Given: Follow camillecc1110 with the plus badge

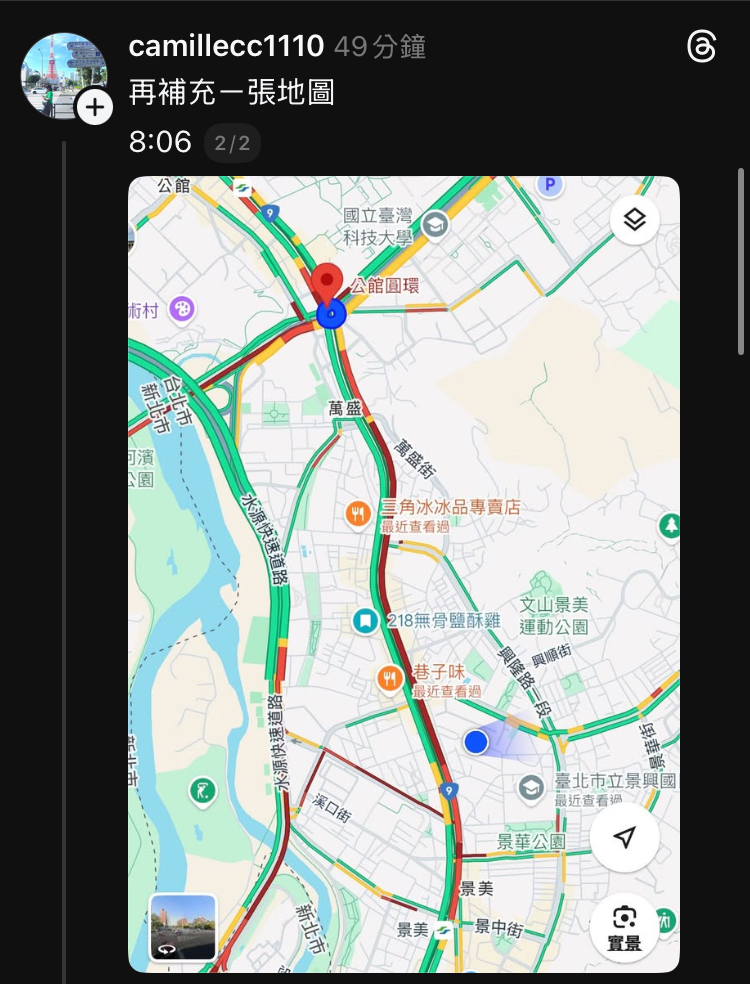Looking at the screenshot, I should (x=94, y=106).
